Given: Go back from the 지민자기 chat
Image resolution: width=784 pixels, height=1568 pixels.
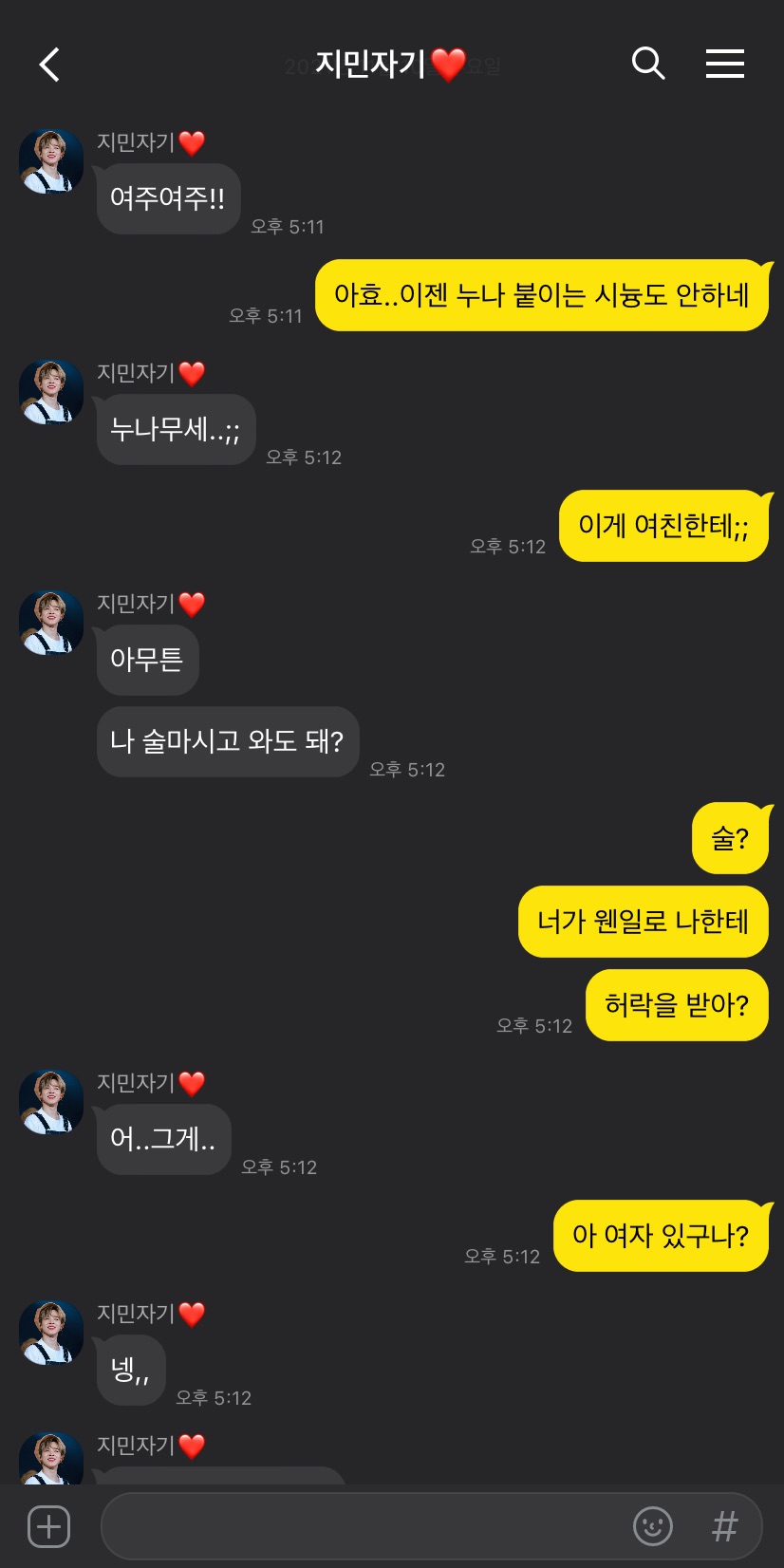Looking at the screenshot, I should (x=49, y=65).
